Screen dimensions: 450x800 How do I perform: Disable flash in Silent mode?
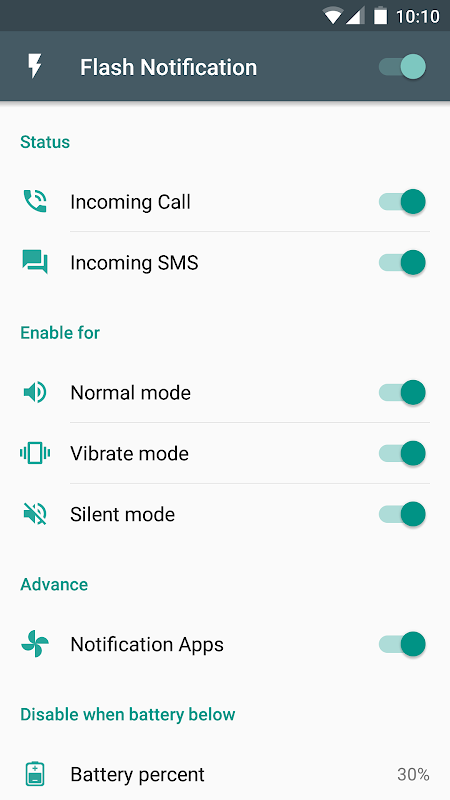(x=402, y=514)
